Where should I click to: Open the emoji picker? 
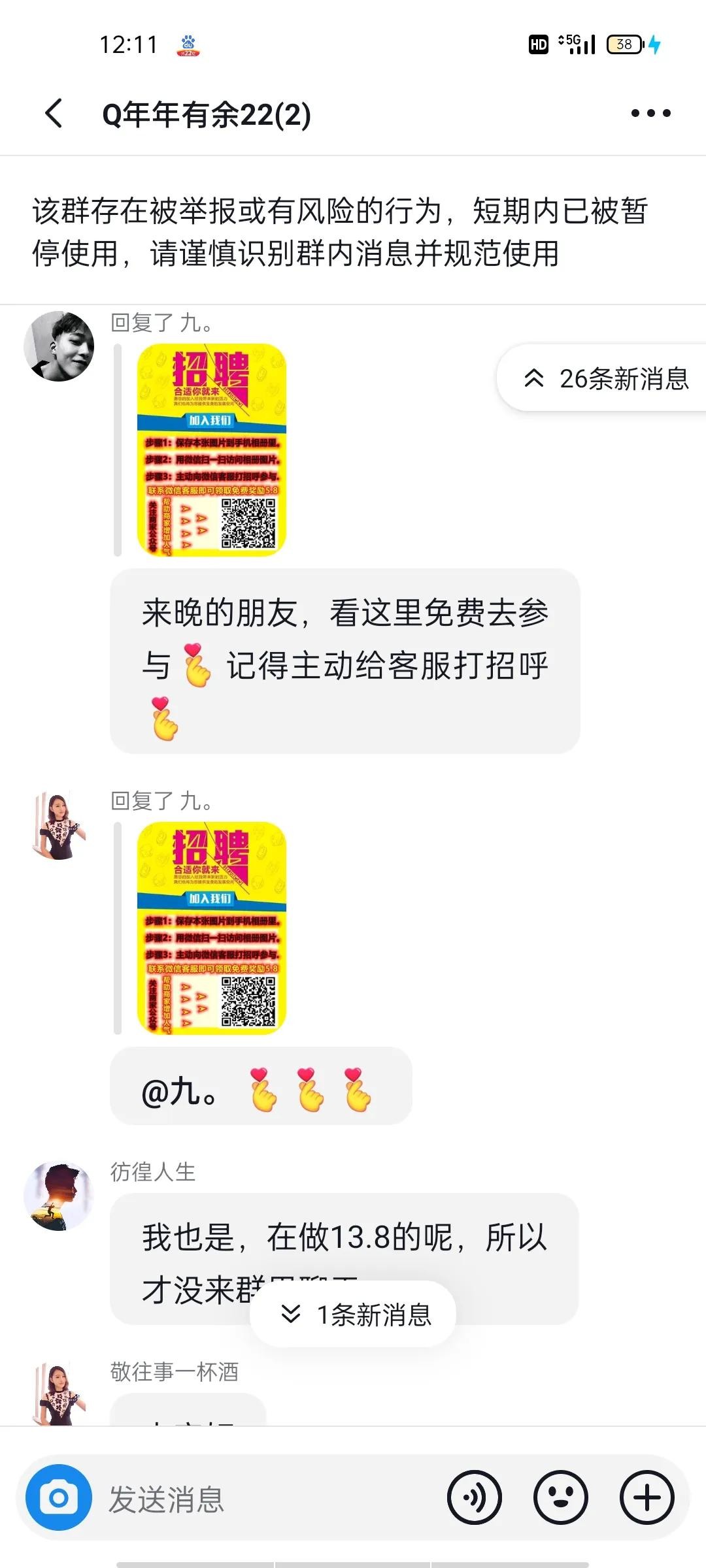click(x=560, y=1497)
